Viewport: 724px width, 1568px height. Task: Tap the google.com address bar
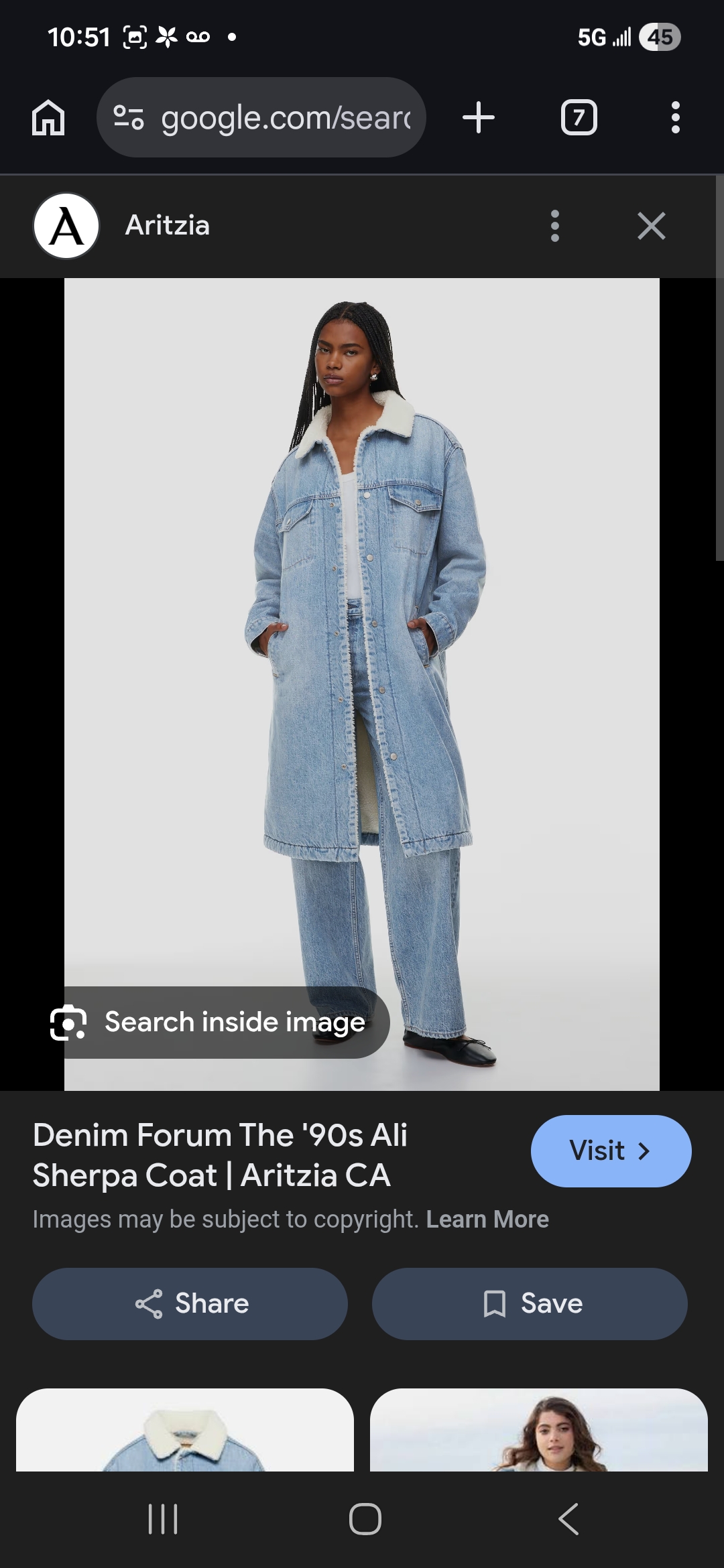pyautogui.click(x=261, y=118)
